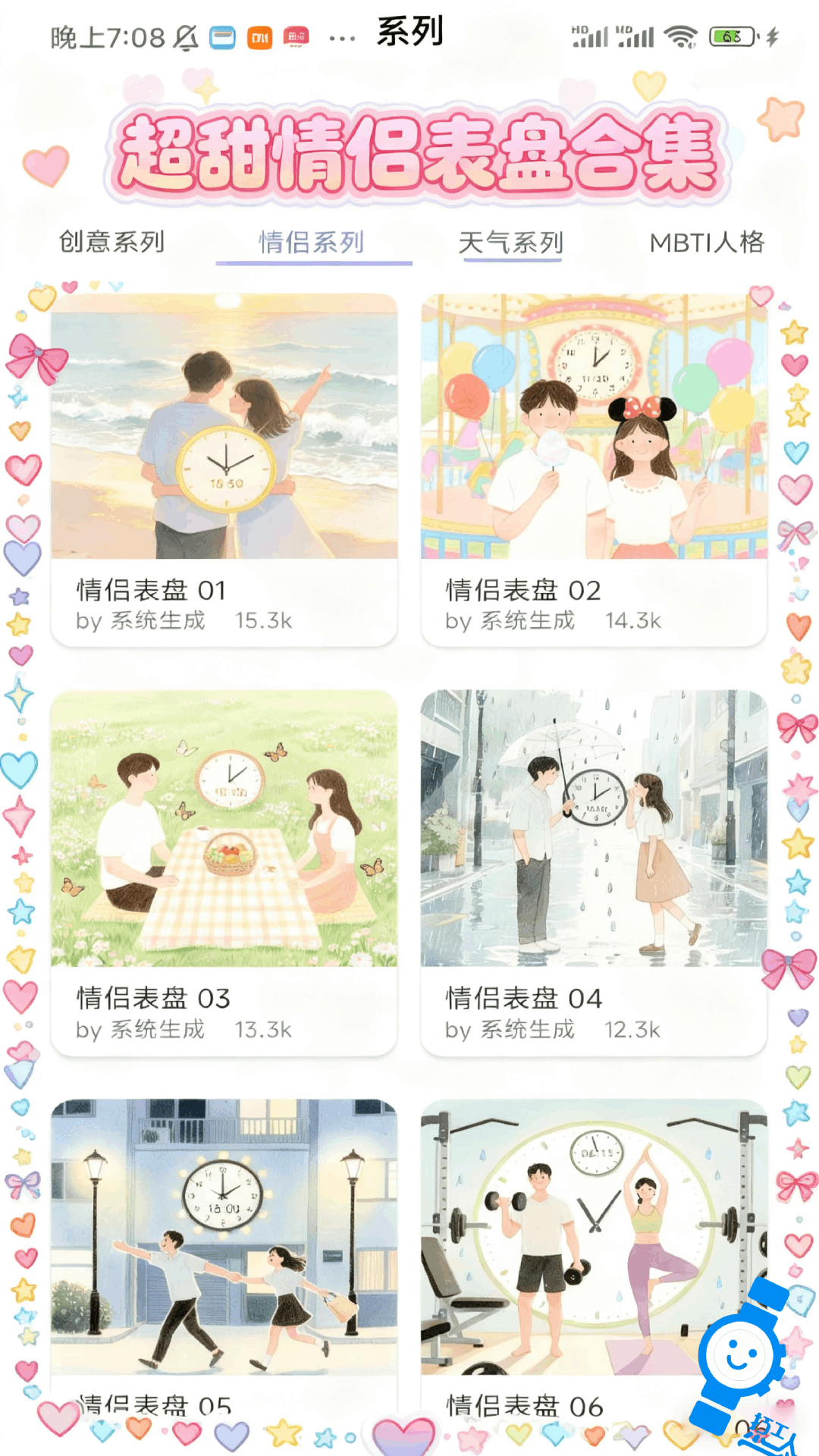
Task: Tap 'by 系统生成' under 情侣表盘 03
Action: 142,1030
